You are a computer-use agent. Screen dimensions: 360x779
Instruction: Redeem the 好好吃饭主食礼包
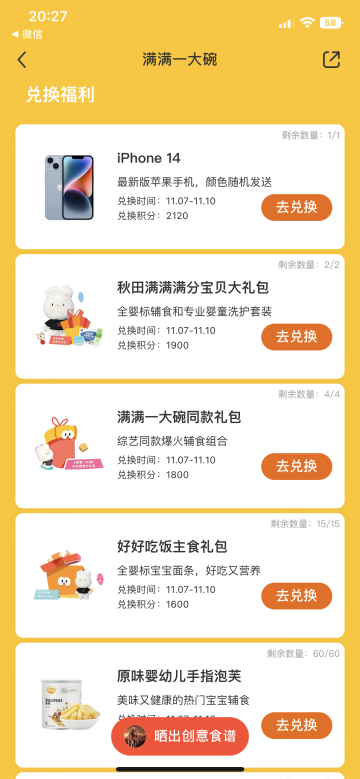pyautogui.click(x=296, y=596)
